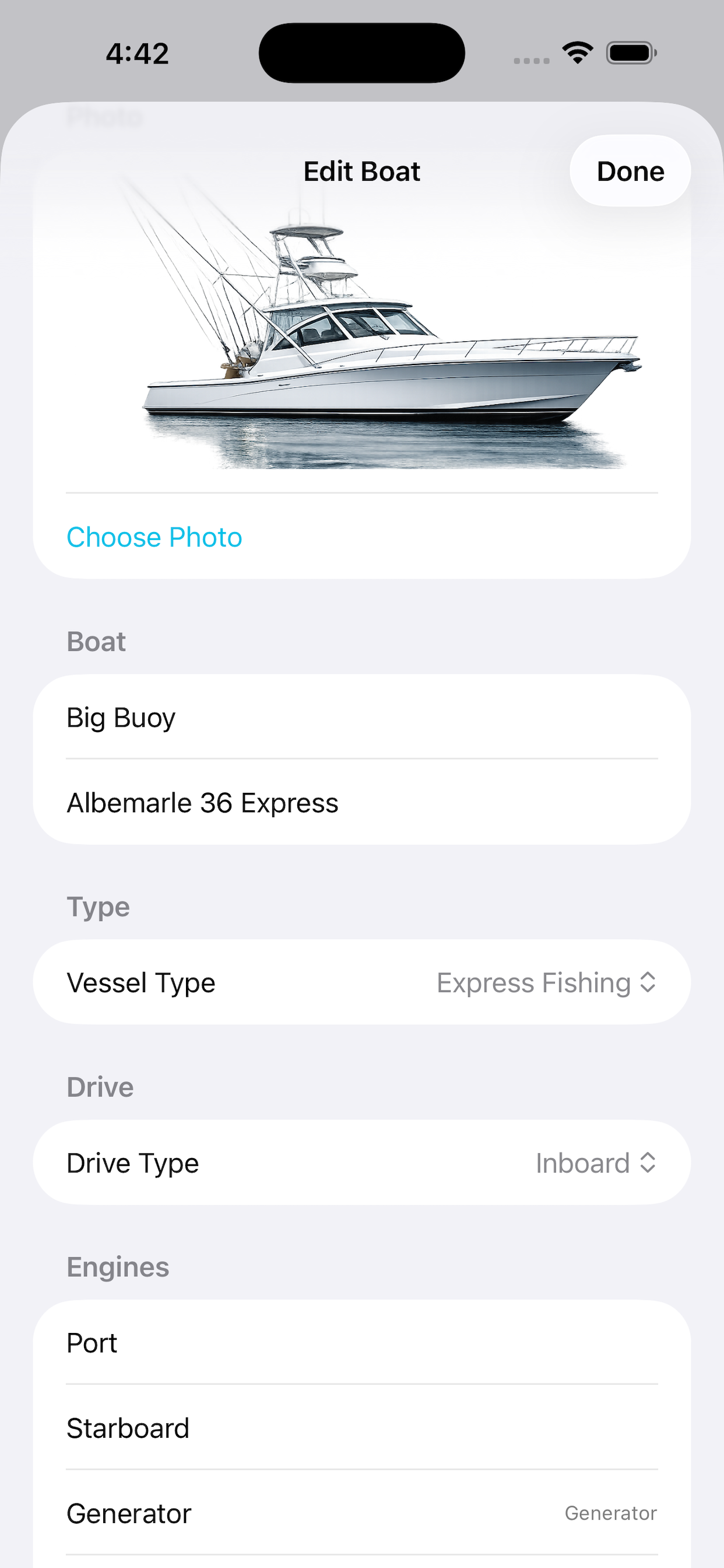The width and height of the screenshot is (724, 1568).
Task: Tap the Drive section heading
Action: tap(100, 1087)
